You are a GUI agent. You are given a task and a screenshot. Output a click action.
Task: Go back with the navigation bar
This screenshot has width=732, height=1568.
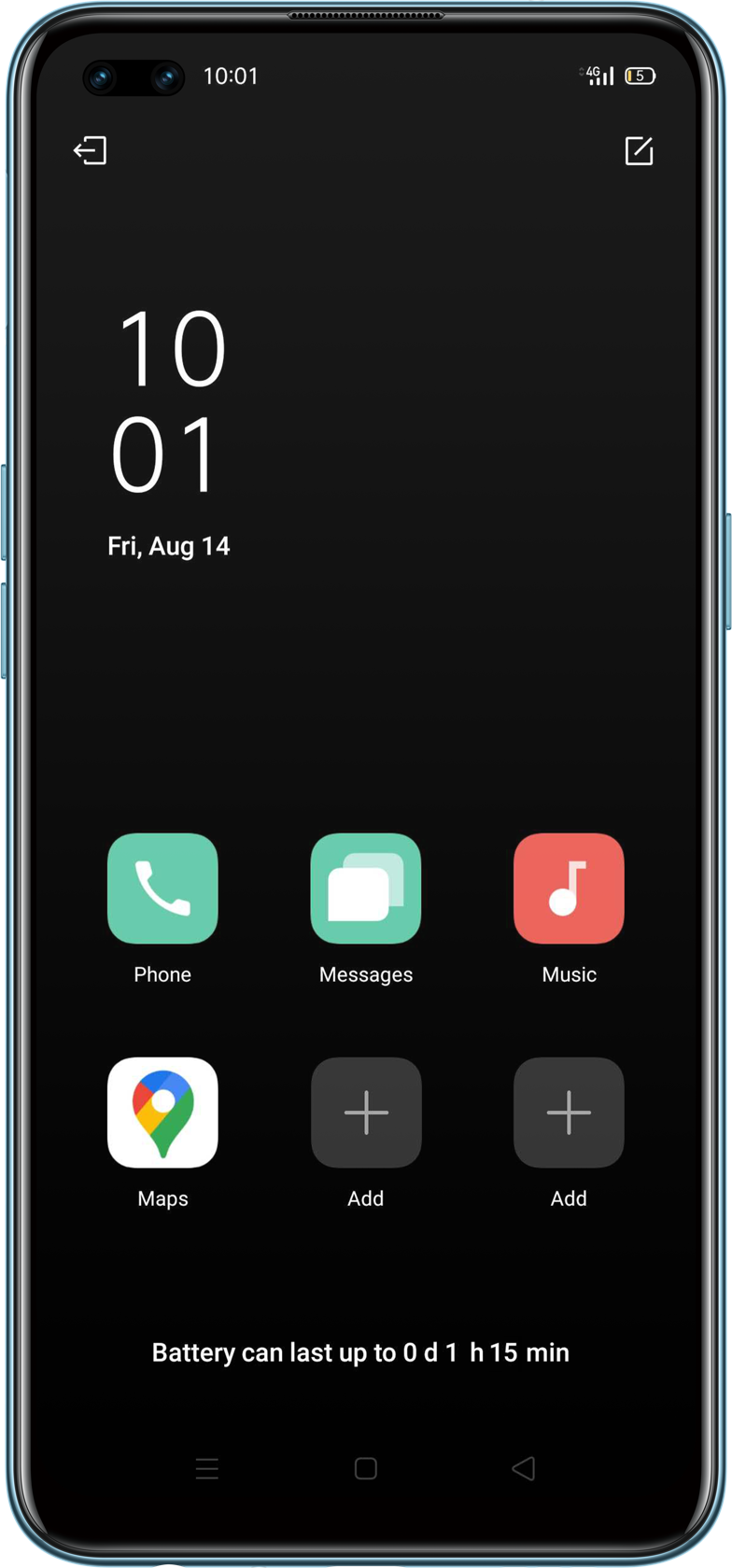pyautogui.click(x=524, y=1468)
